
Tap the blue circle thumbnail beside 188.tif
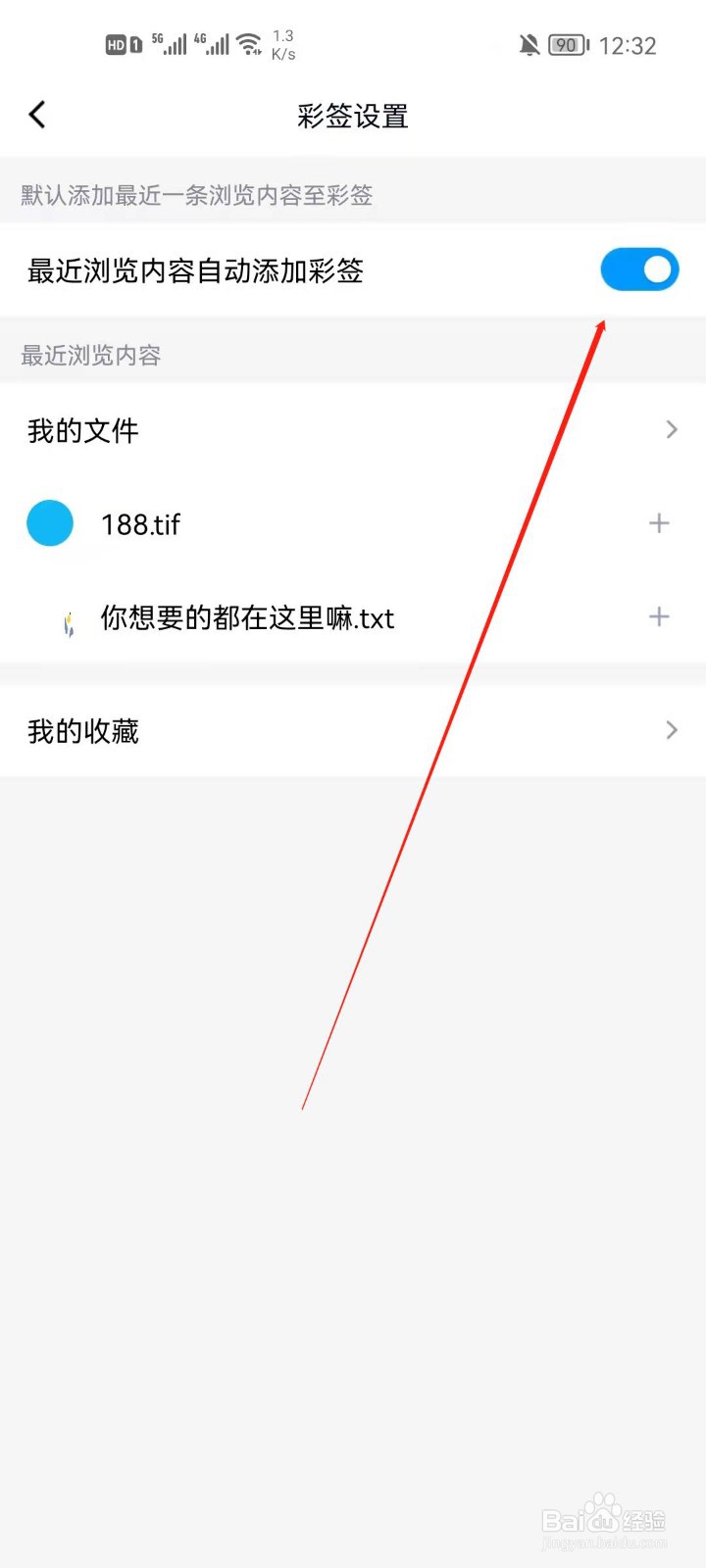click(50, 523)
